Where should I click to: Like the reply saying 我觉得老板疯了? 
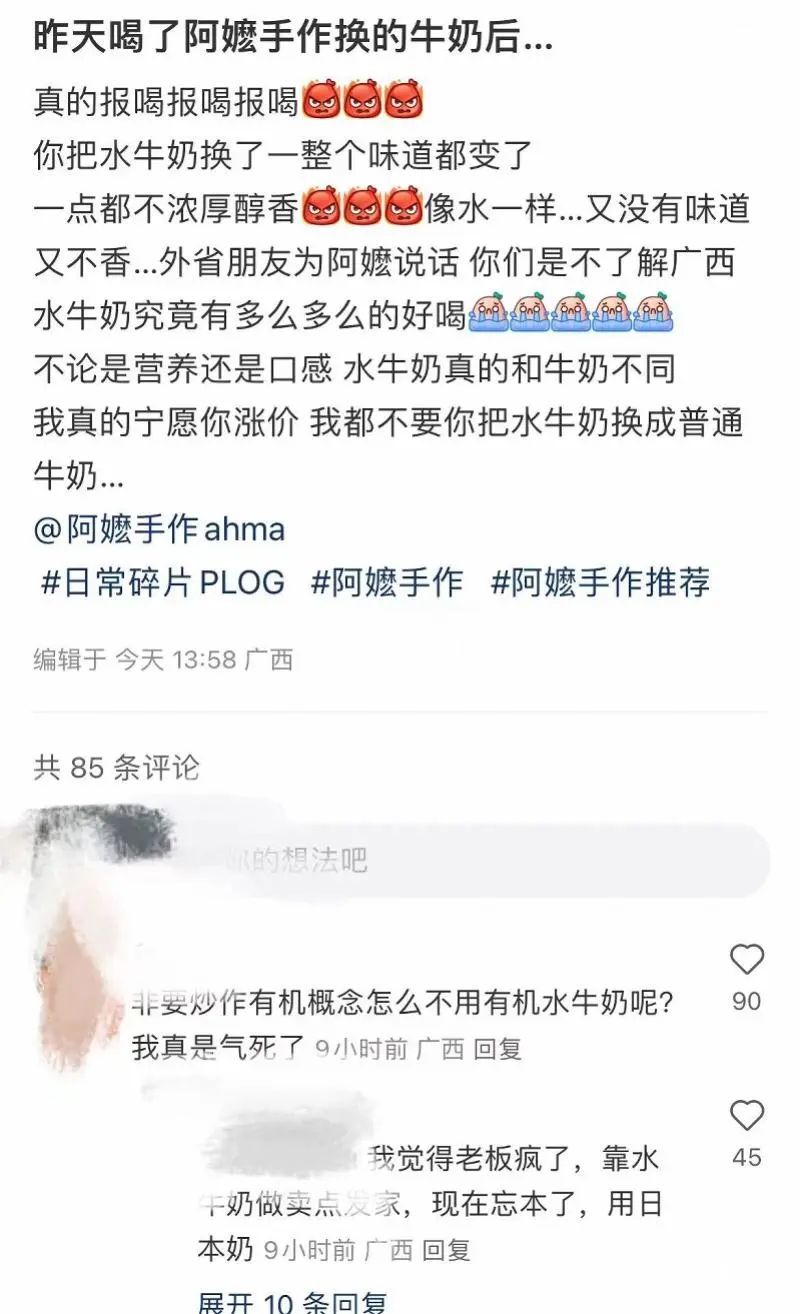746,1117
